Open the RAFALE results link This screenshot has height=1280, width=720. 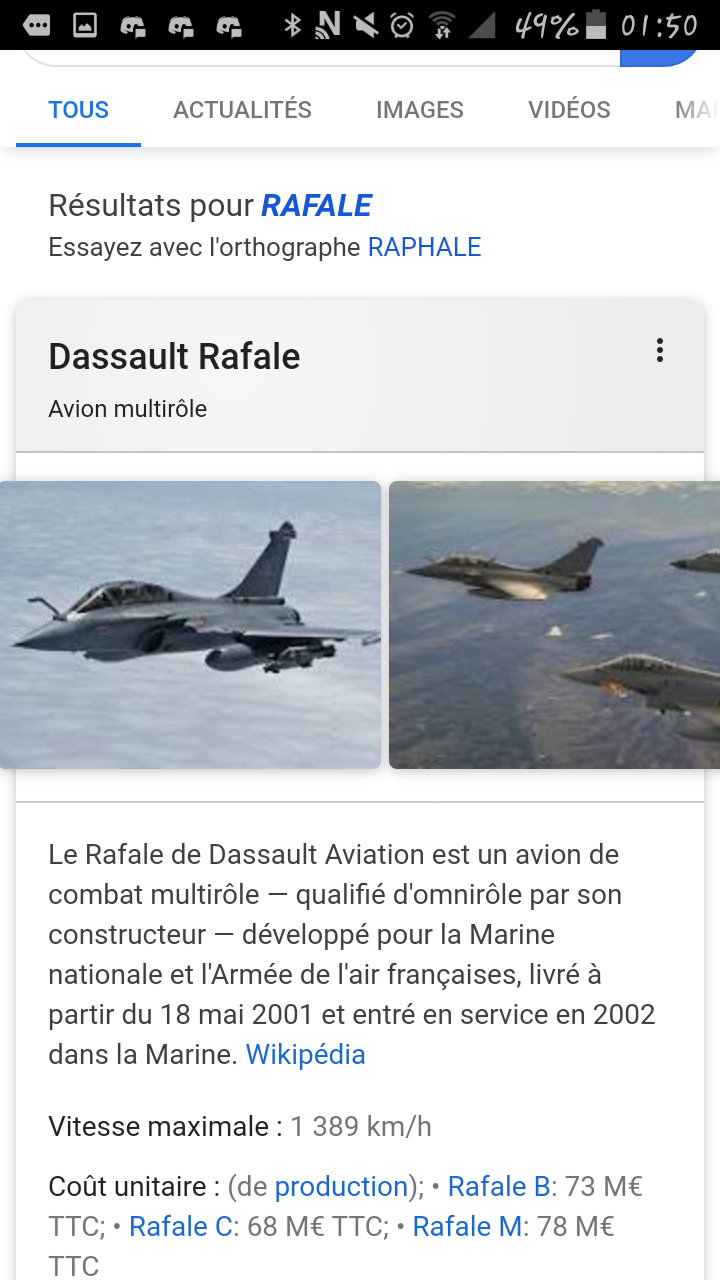[316, 206]
